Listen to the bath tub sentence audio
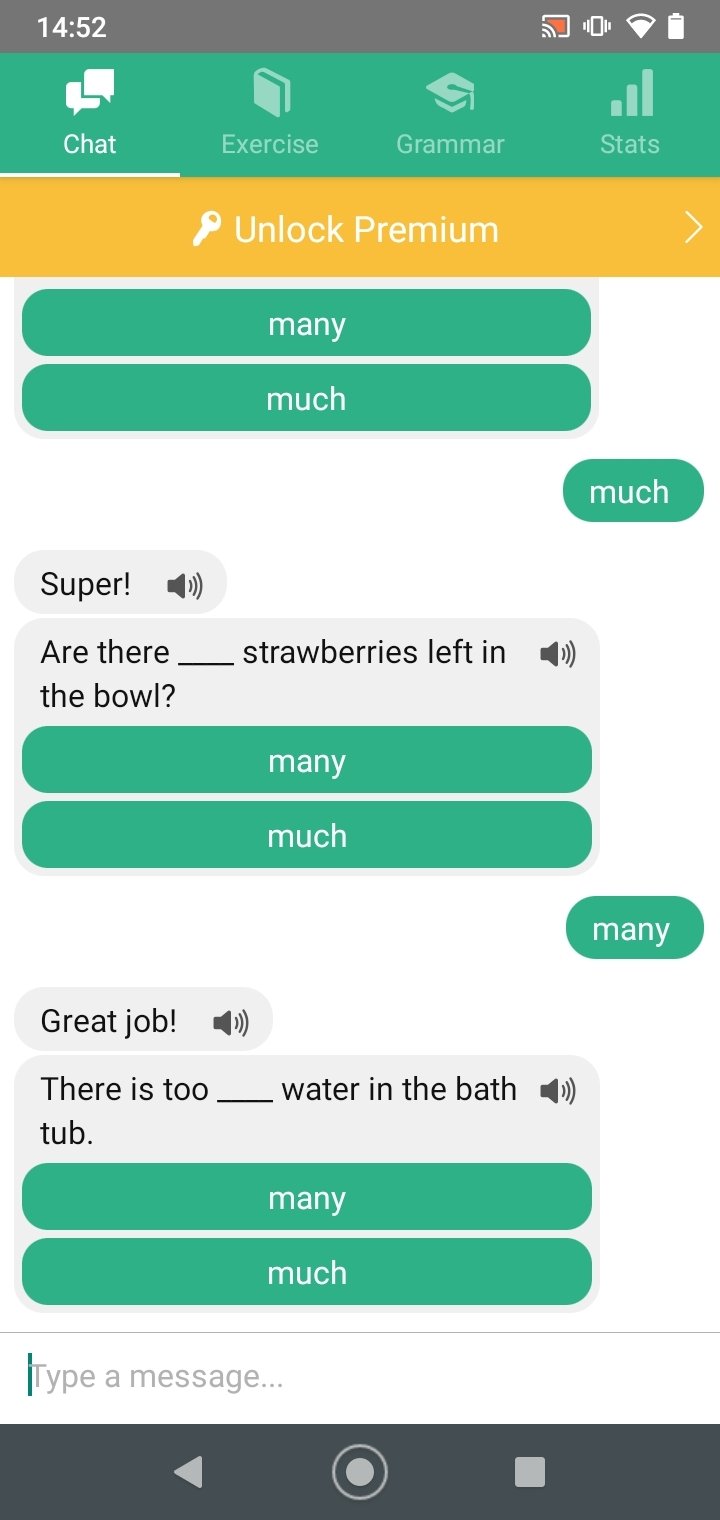This screenshot has width=720, height=1520. (557, 1091)
